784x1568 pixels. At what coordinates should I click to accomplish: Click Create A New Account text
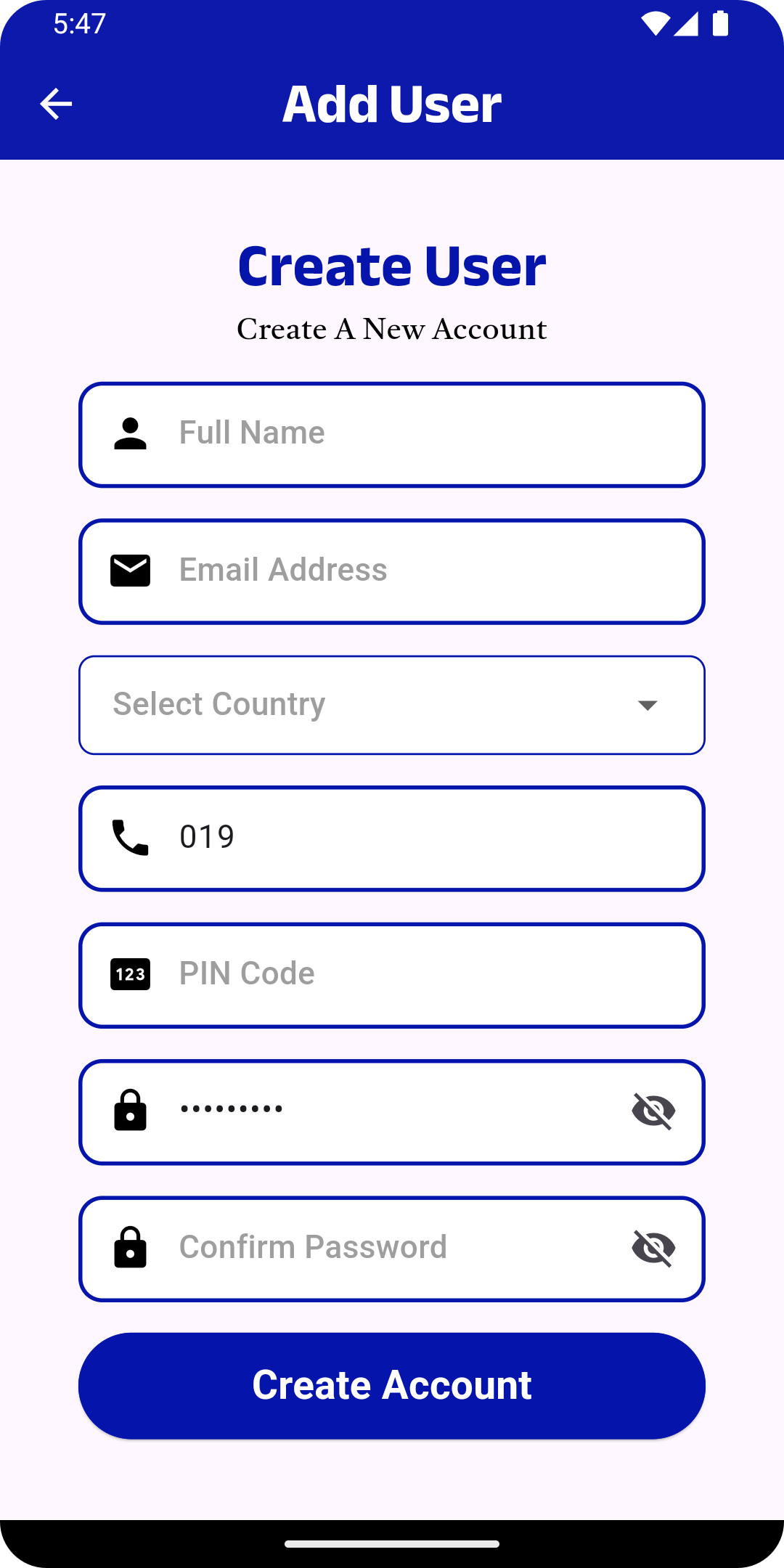coord(392,330)
